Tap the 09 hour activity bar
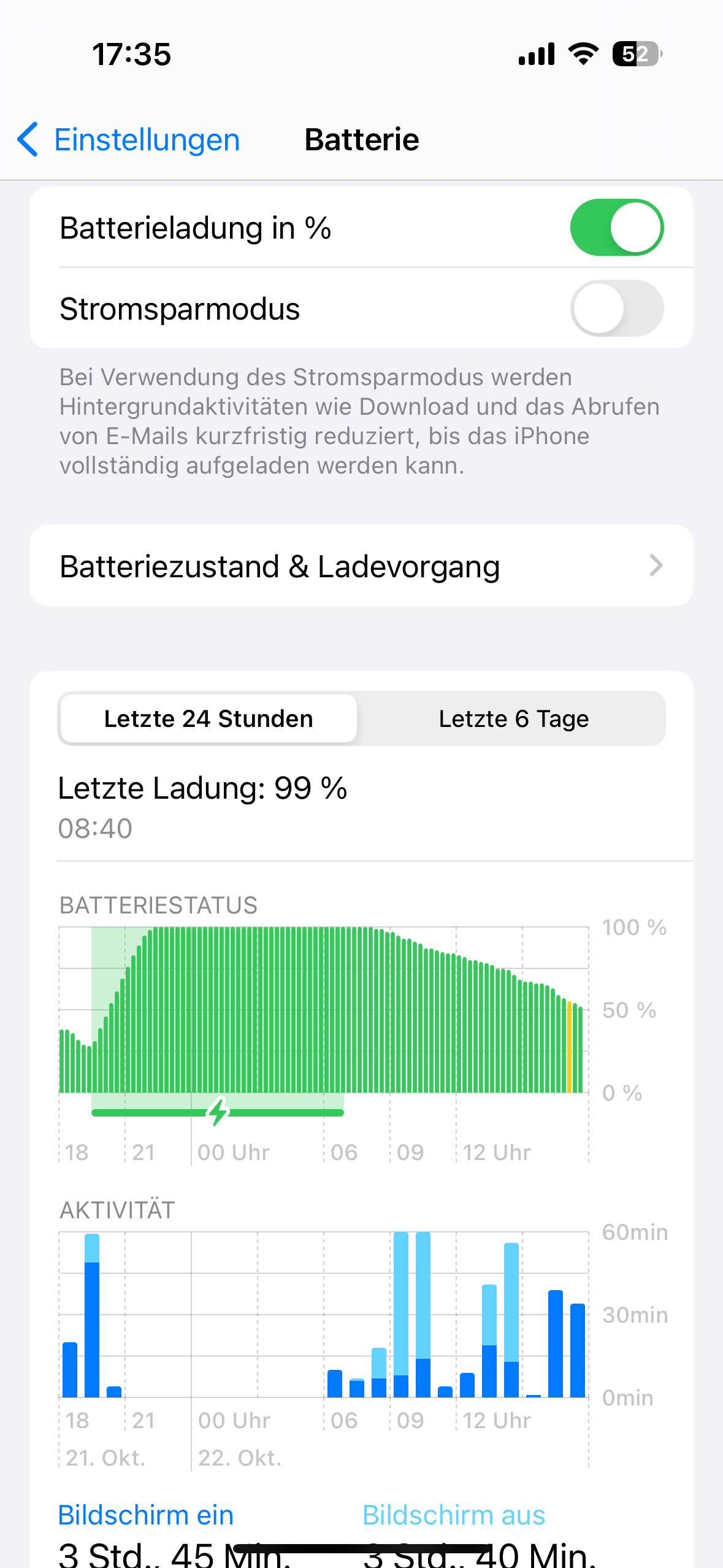Viewport: 723px width, 1568px height. 401,1314
